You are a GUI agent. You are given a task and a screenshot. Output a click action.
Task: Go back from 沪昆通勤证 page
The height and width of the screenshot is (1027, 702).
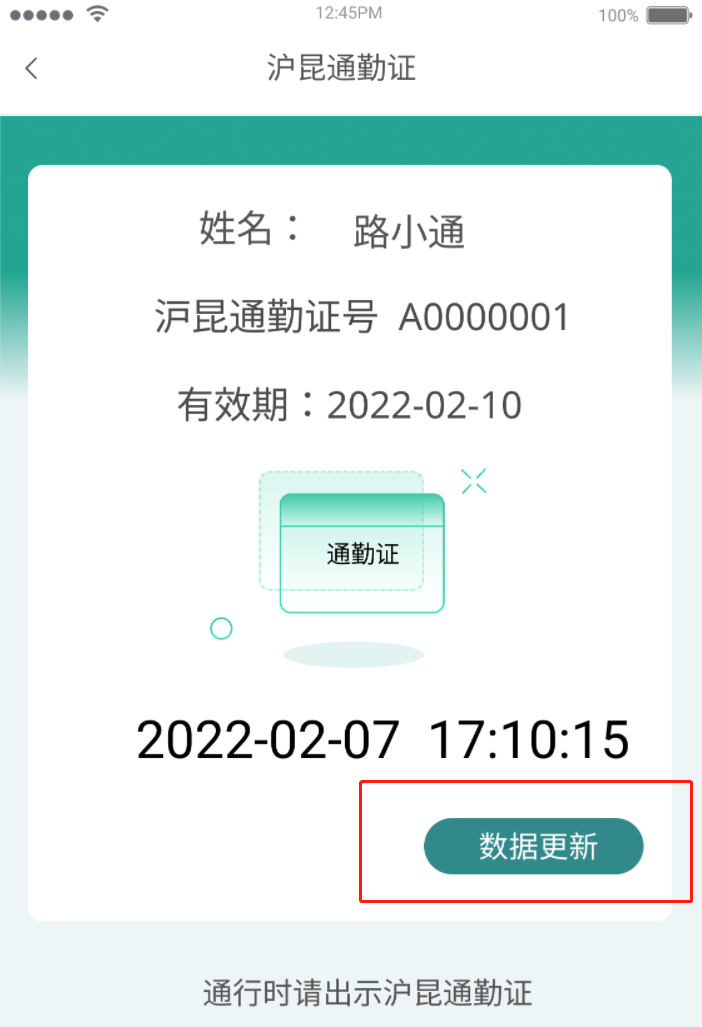tap(31, 68)
